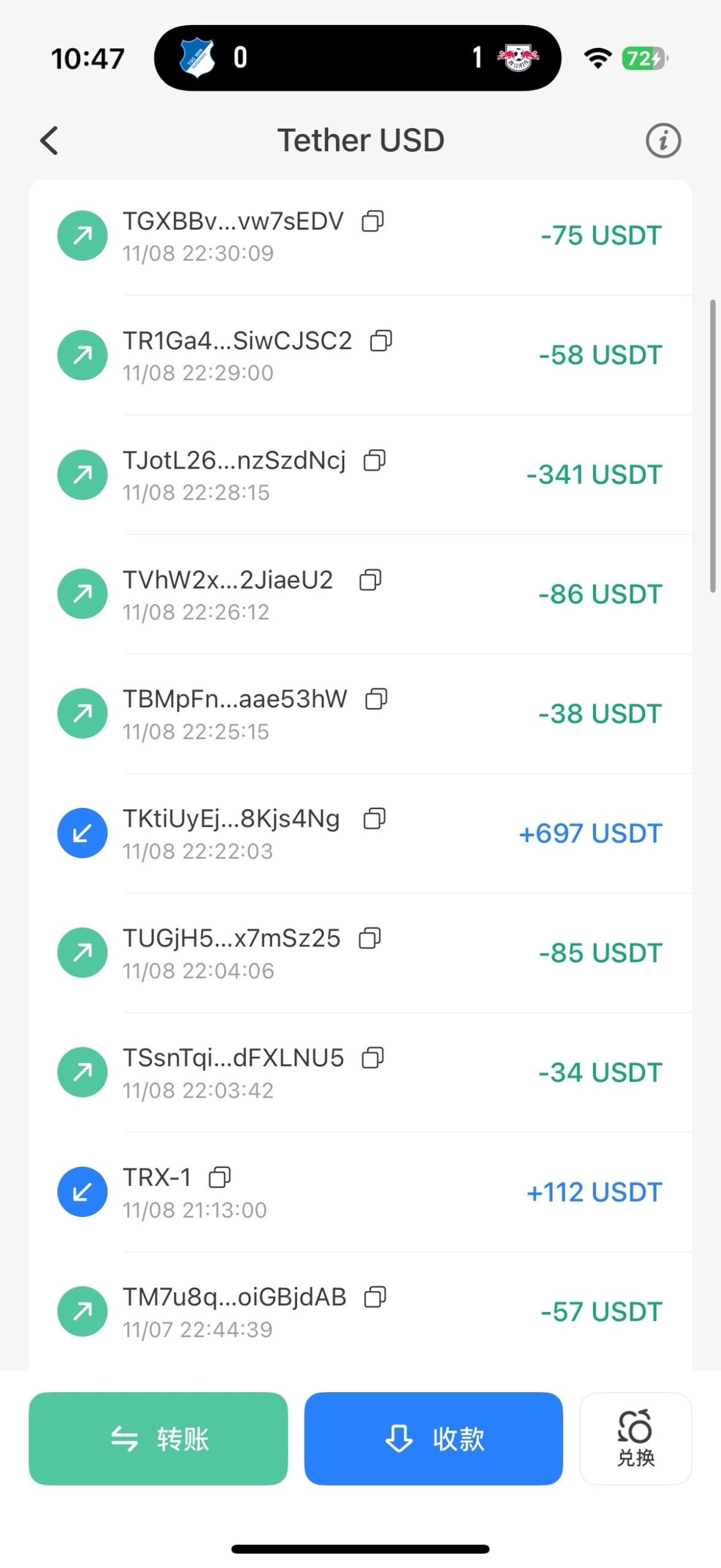Viewport: 721px width, 1568px height.
Task: Copy the TGXBBv...vw7sEDV transaction address
Action: [374, 222]
